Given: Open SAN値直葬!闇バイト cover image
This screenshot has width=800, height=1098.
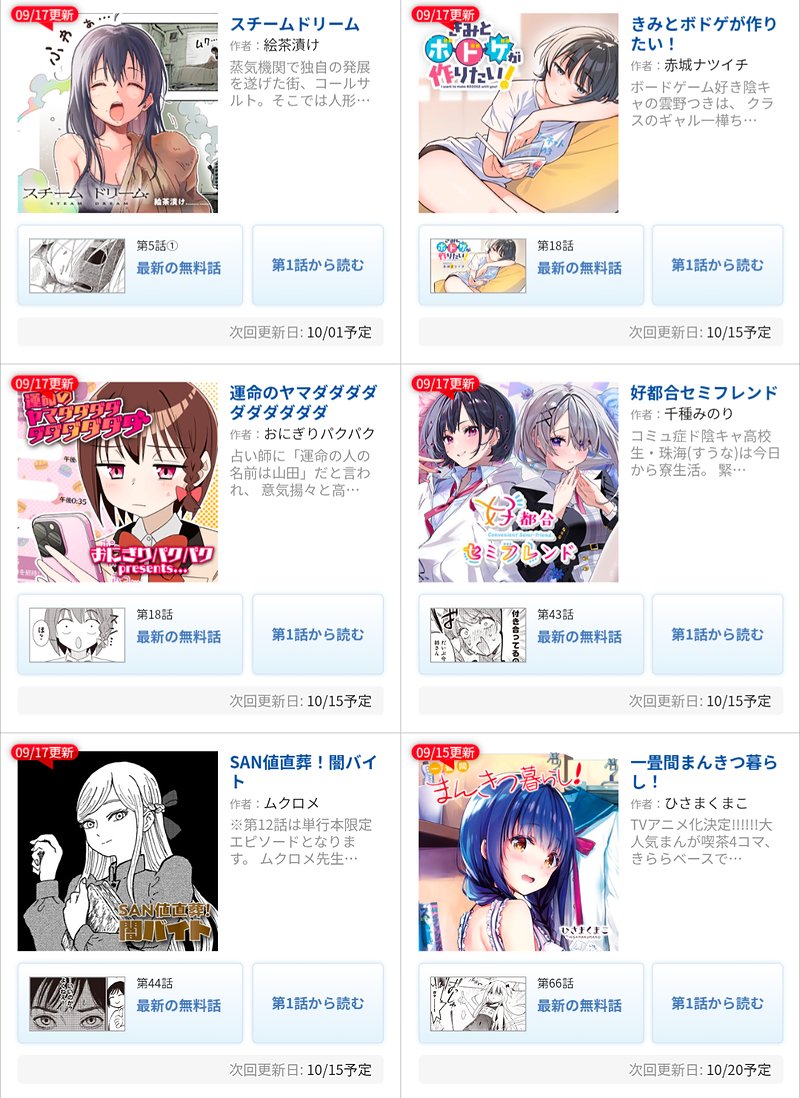Looking at the screenshot, I should pyautogui.click(x=118, y=851).
